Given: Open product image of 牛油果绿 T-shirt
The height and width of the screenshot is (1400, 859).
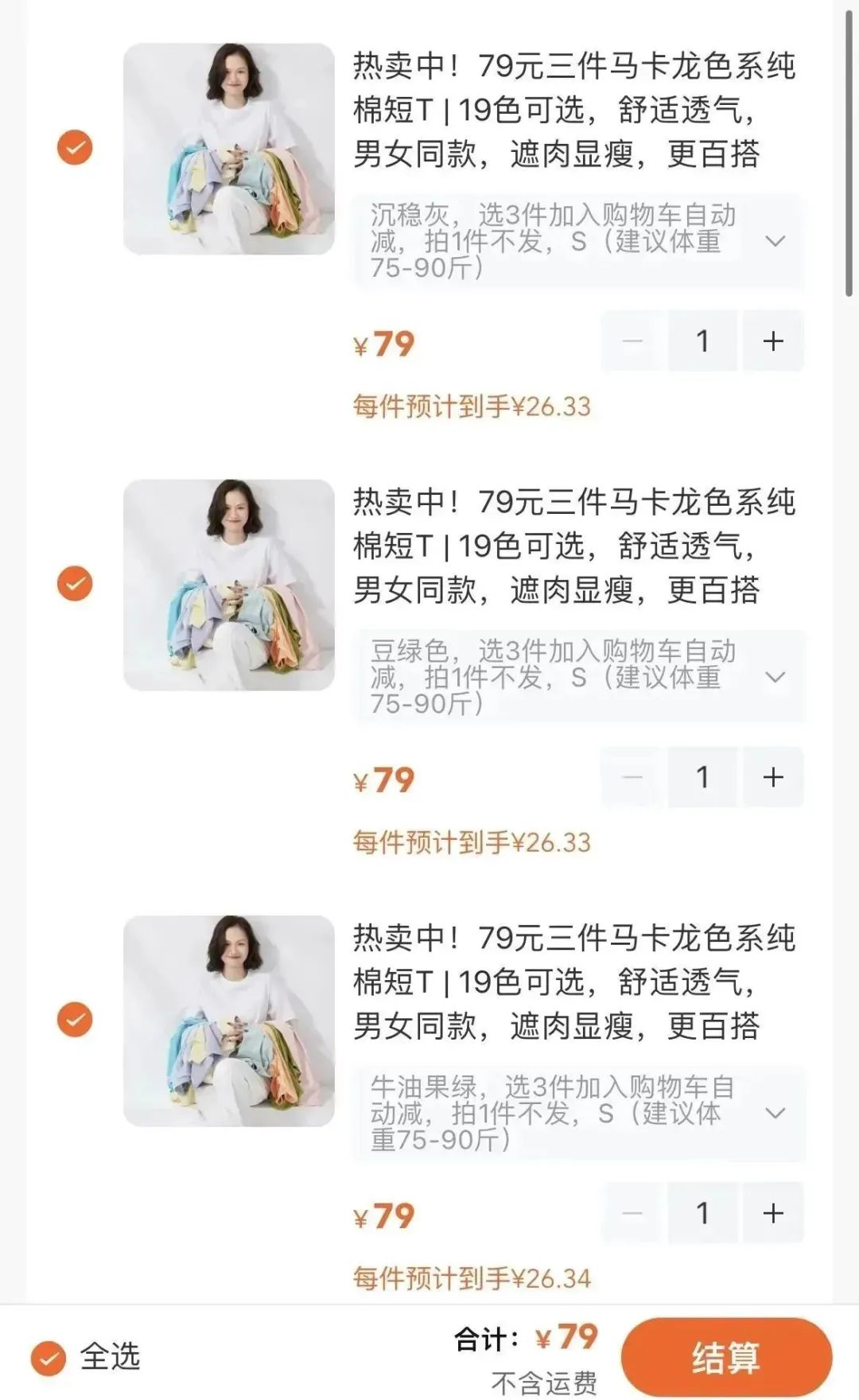Looking at the screenshot, I should pos(229,1021).
